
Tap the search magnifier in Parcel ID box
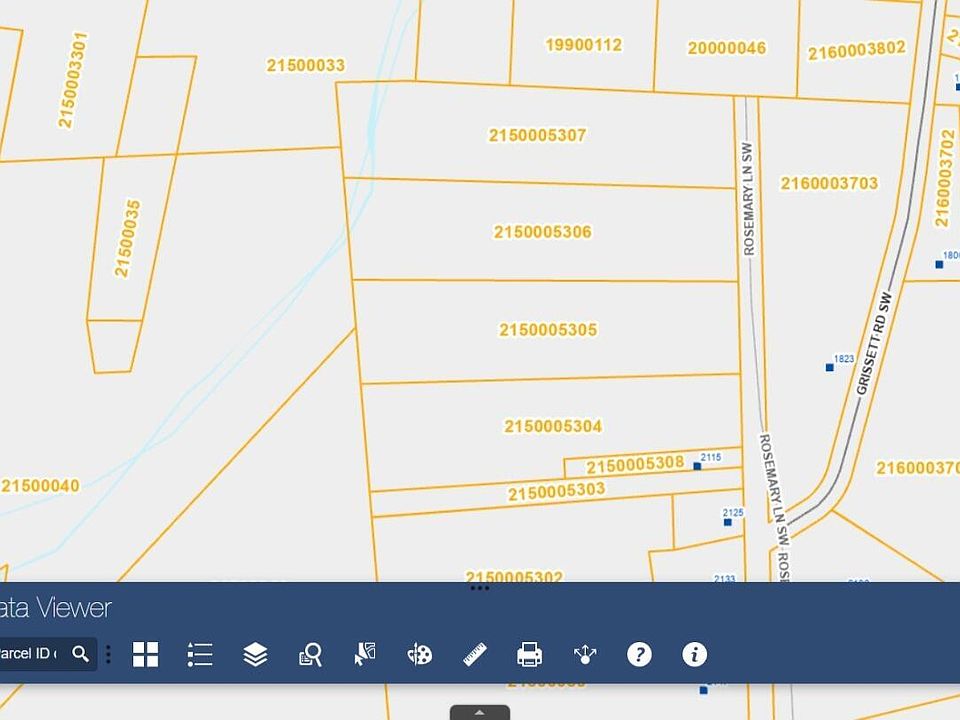point(80,654)
